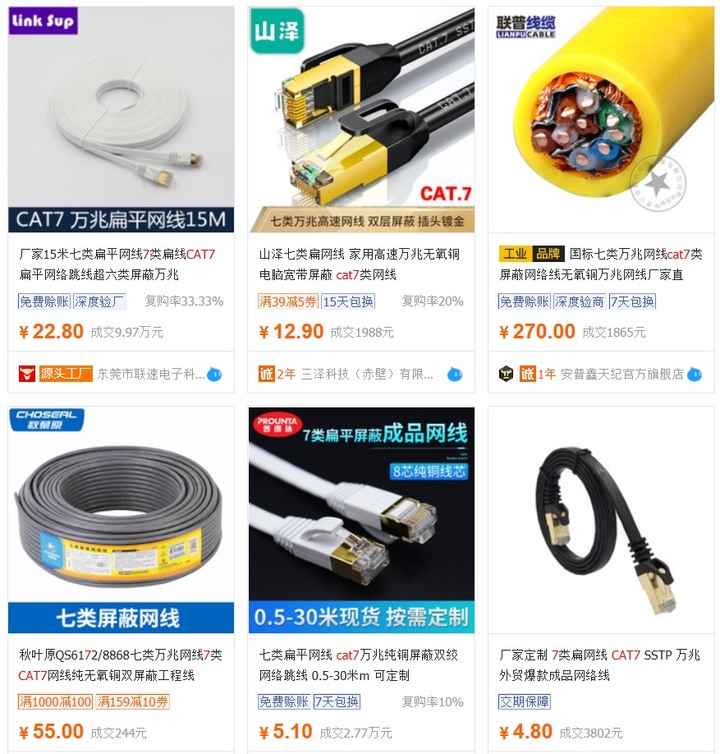Open the 7类扁平屏蔽成品网线 listing priced ¥5.10
The height and width of the screenshot is (754, 720).
click(361, 520)
